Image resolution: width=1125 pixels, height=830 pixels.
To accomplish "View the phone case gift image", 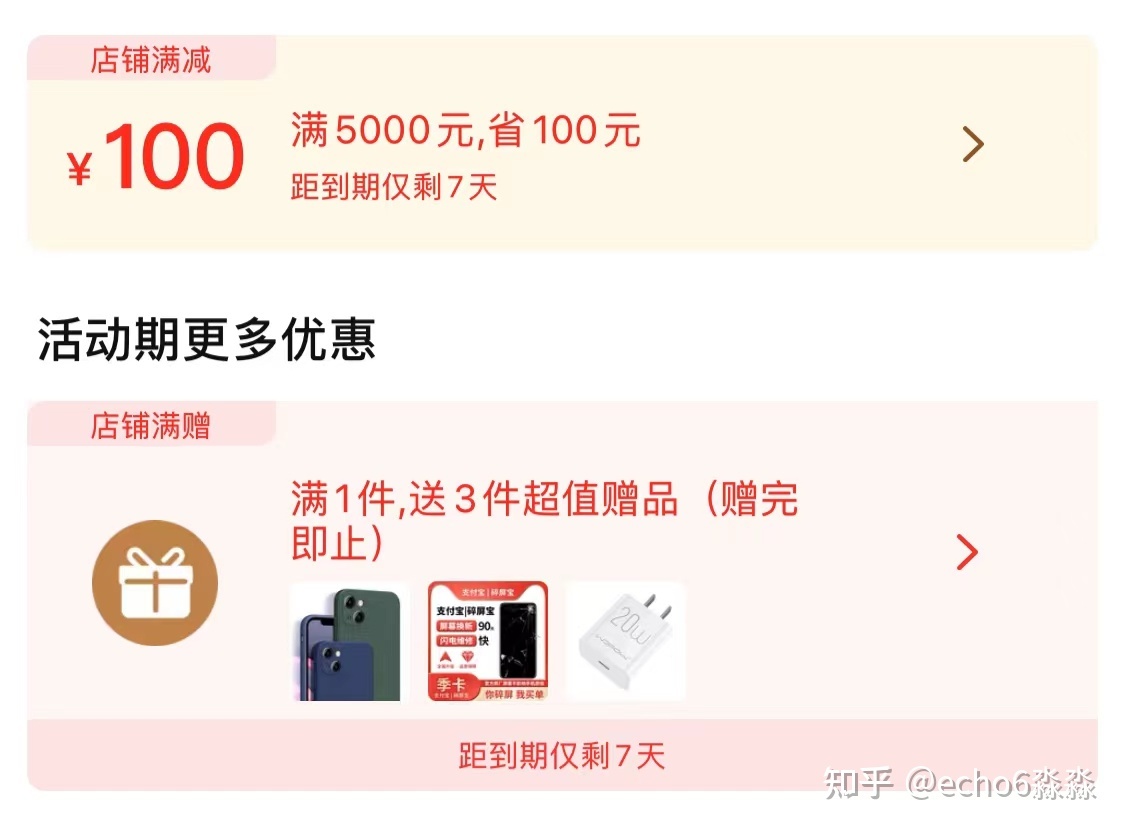I will (349, 642).
